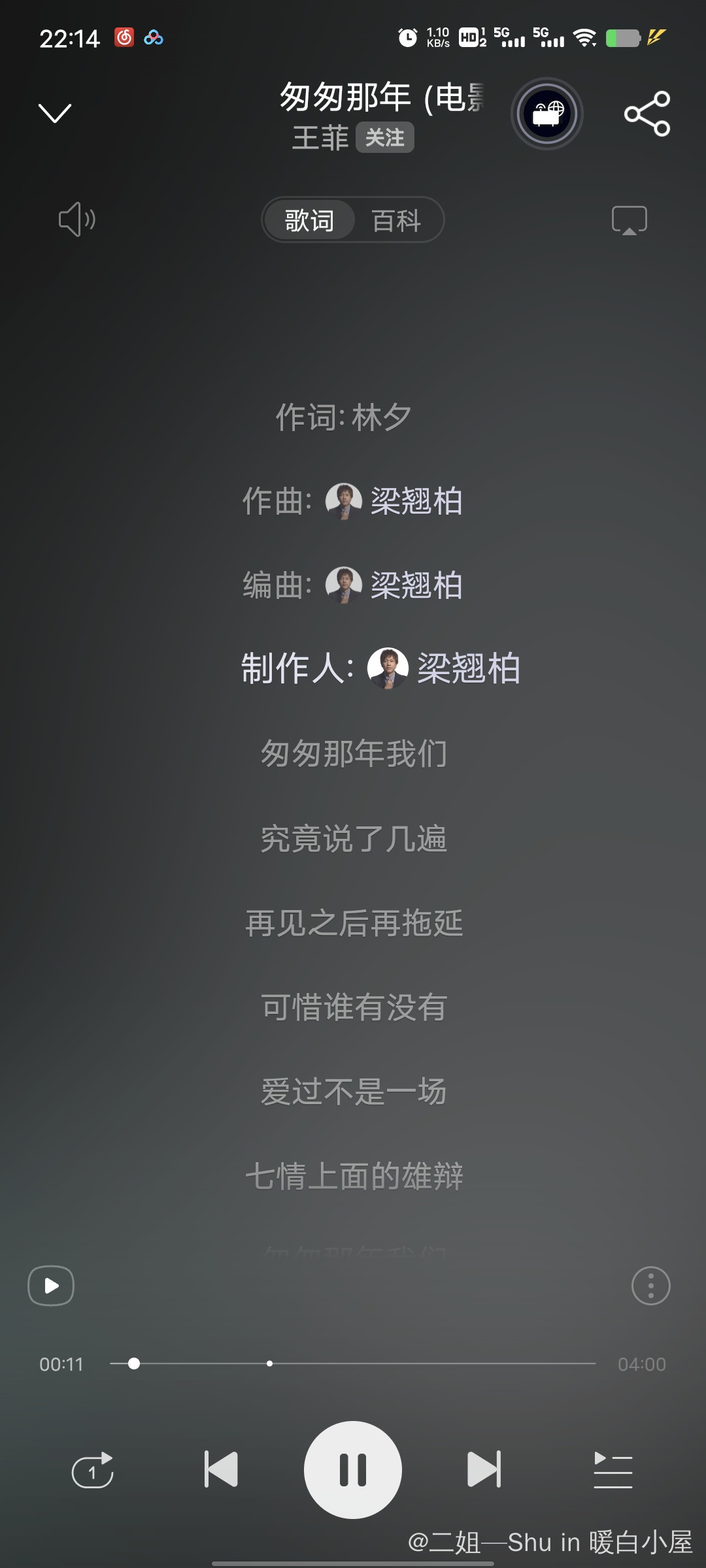Toggle the repeat-one playback mode
Viewport: 706px width, 1568px height.
pyautogui.click(x=92, y=1470)
